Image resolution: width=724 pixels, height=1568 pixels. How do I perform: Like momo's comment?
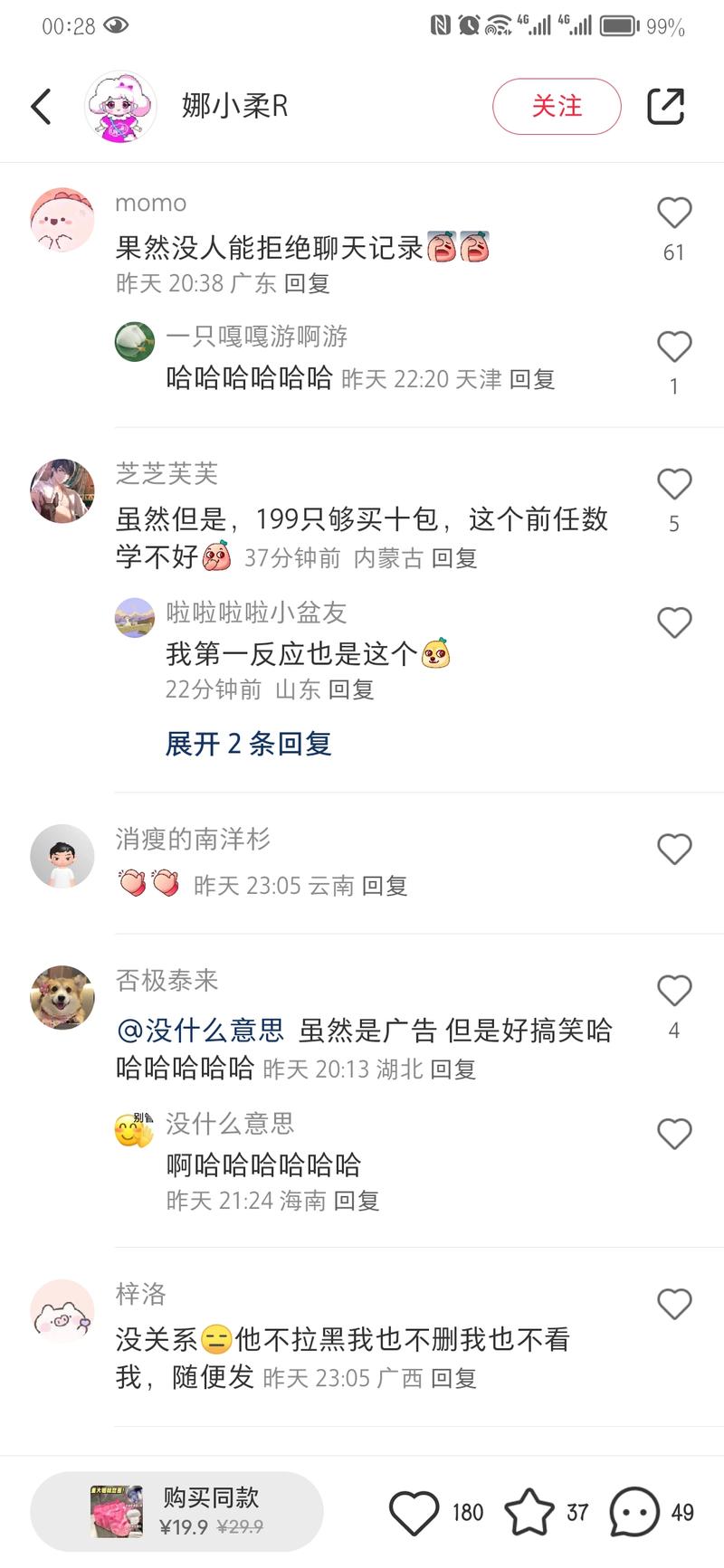click(673, 214)
